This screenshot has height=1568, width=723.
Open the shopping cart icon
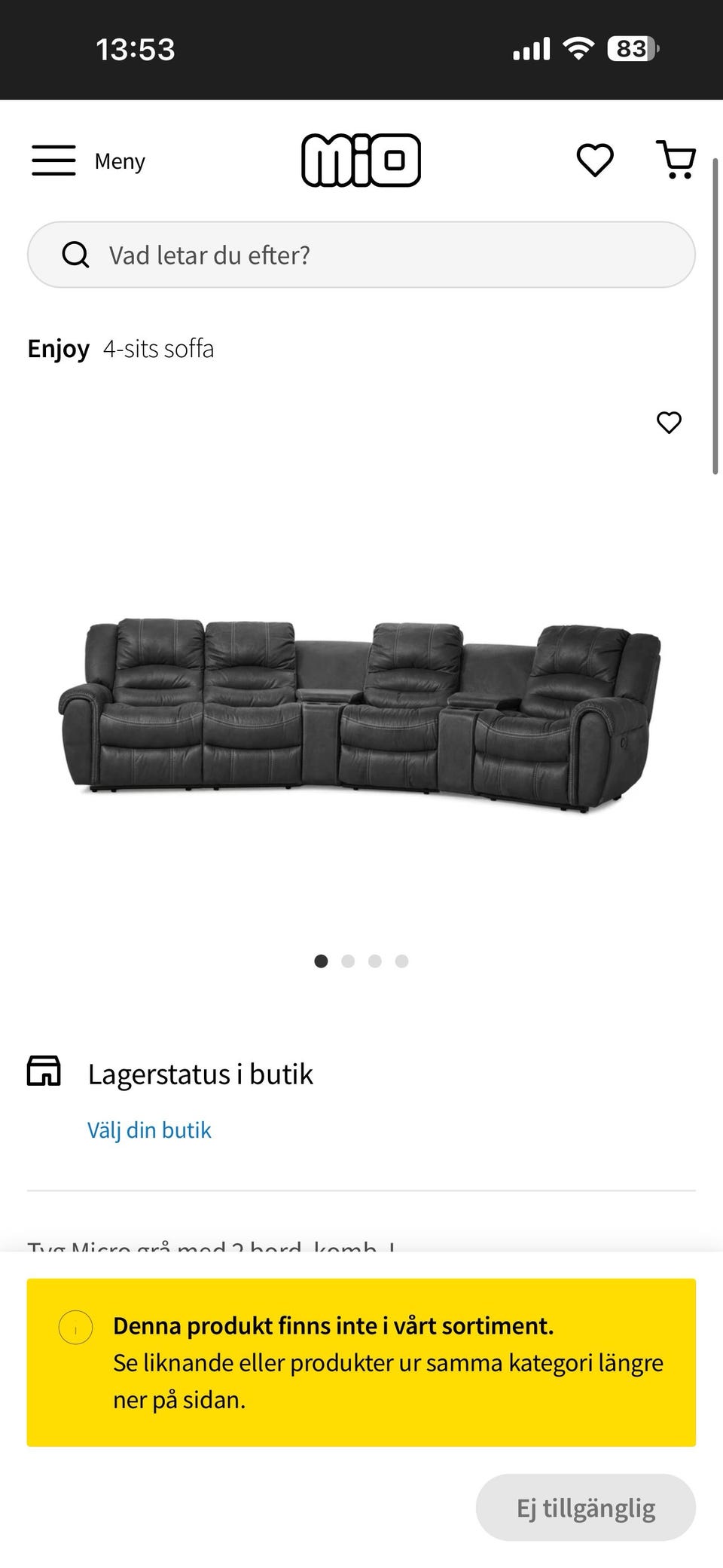coord(675,160)
